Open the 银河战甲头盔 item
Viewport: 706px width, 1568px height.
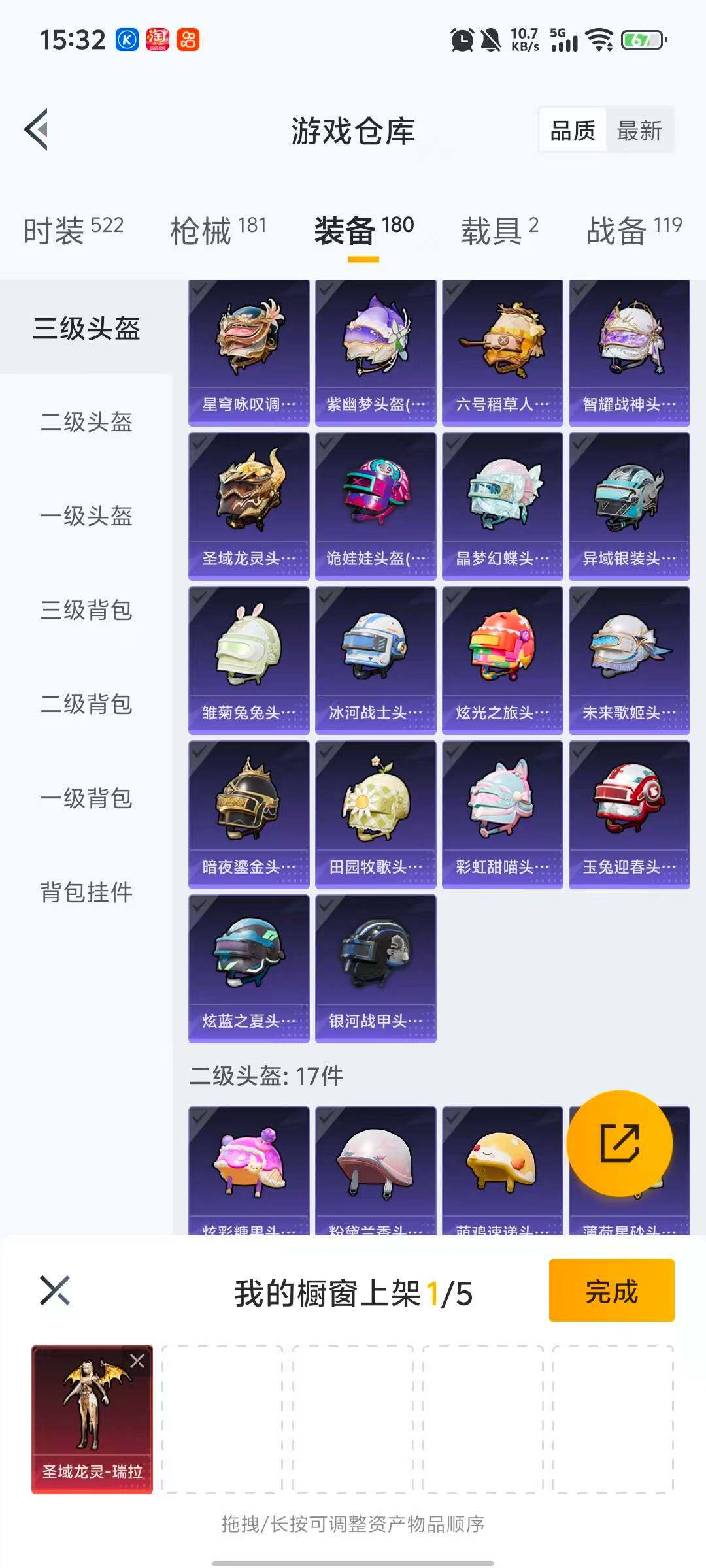[x=375, y=968]
